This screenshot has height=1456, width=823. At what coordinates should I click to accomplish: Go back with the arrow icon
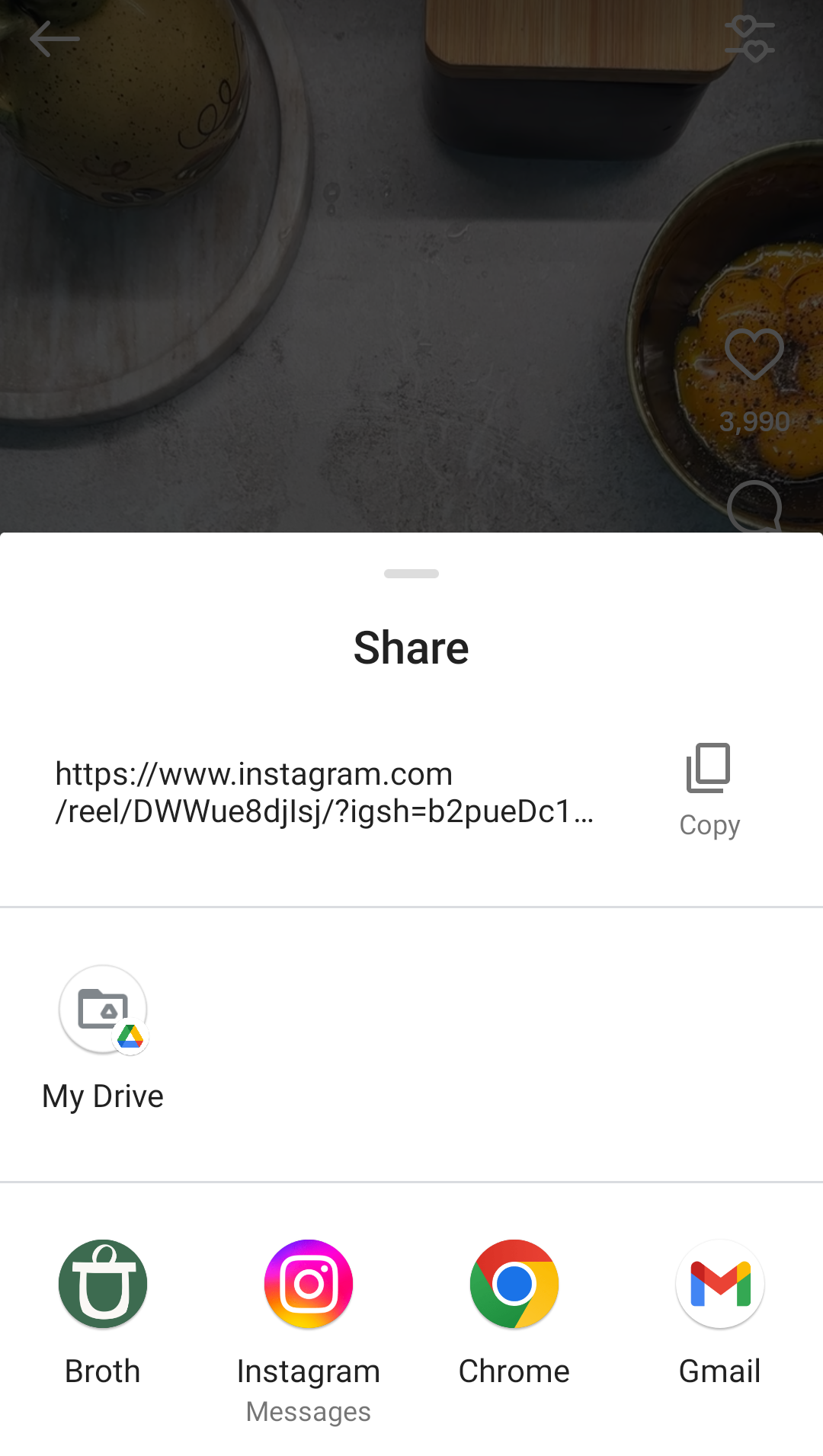click(56, 38)
